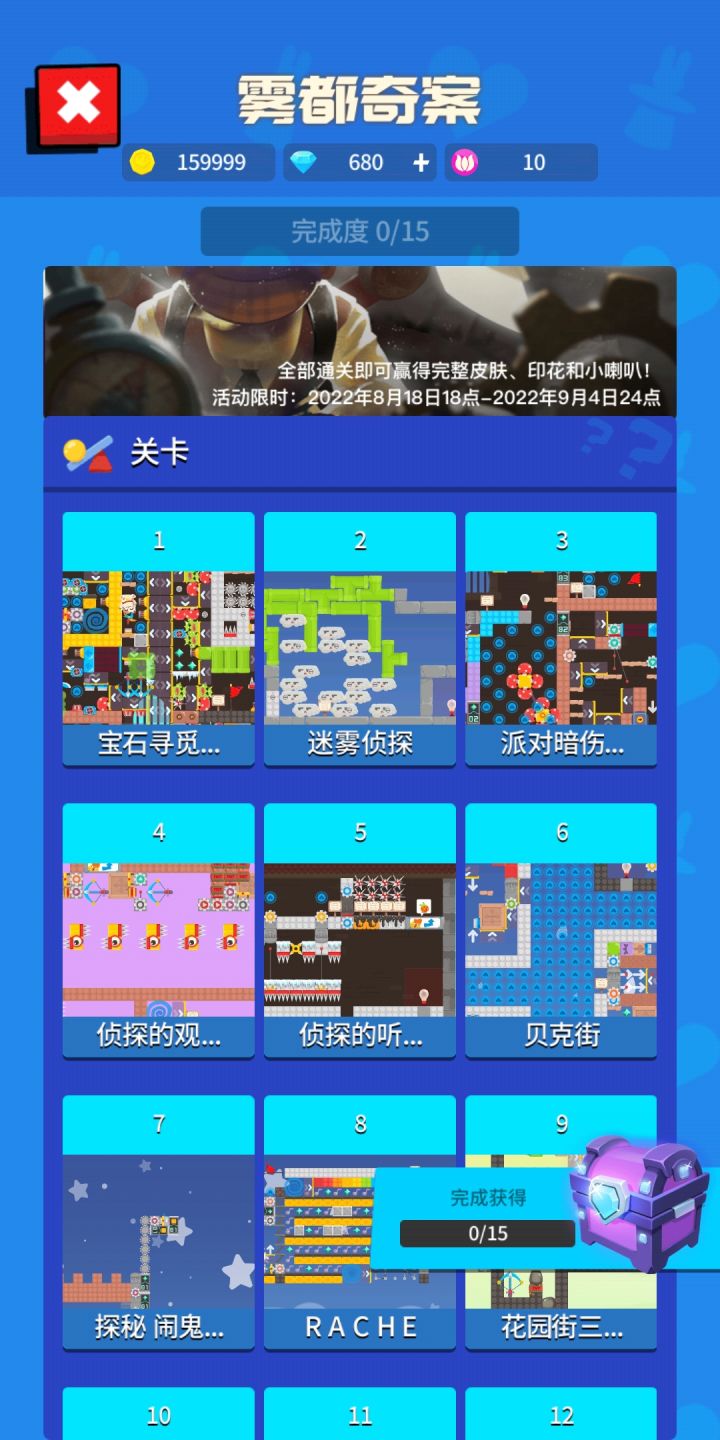Screen dimensions: 720x1440
Task: Play level 5 侦探的听觉
Action: (x=359, y=930)
